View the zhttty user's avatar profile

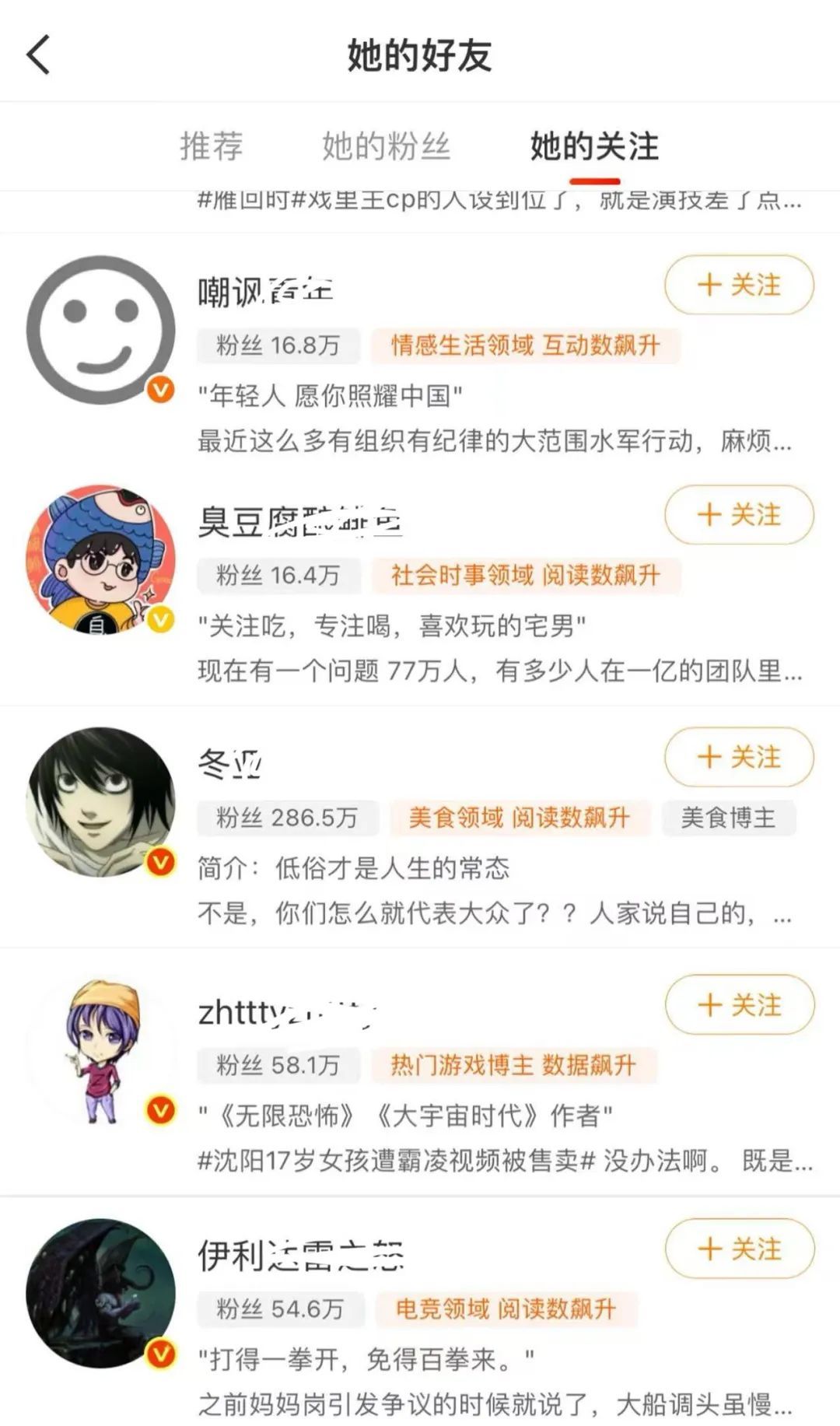coord(100,1050)
